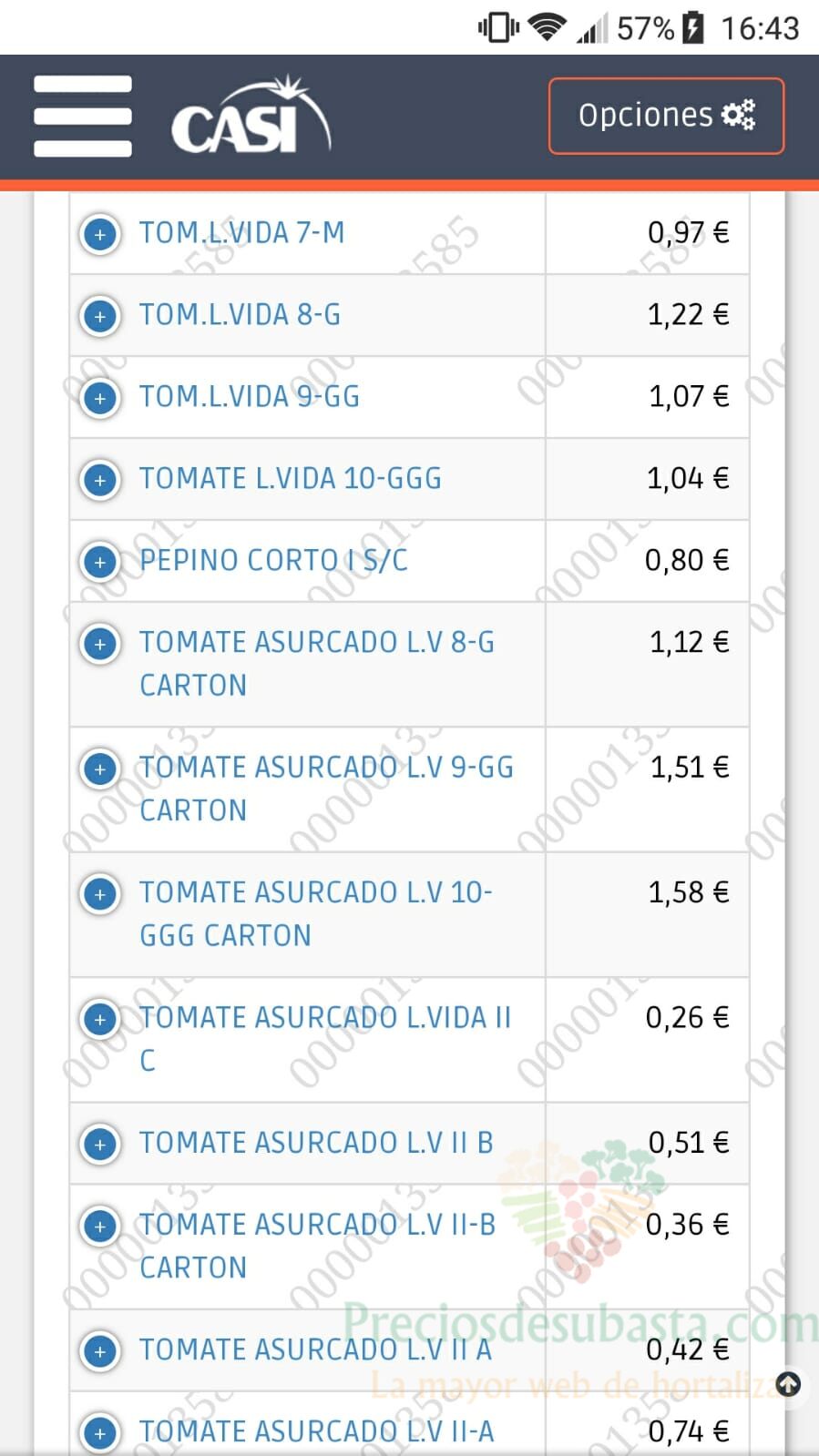Expand the TOM.L.VIDA 8-G row
This screenshot has width=819, height=1456.
click(x=100, y=316)
